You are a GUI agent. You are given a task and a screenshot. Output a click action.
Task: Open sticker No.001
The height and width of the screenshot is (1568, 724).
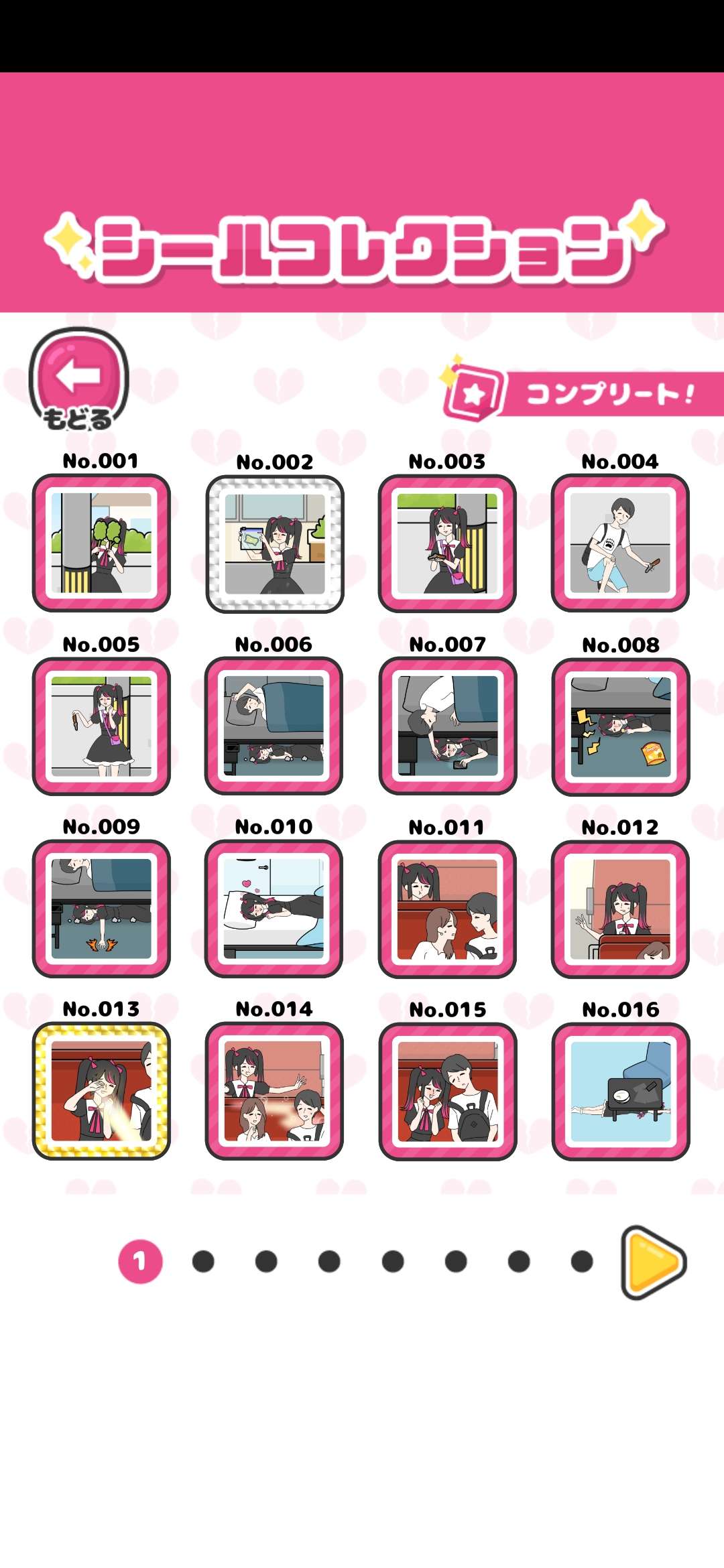pos(101,543)
